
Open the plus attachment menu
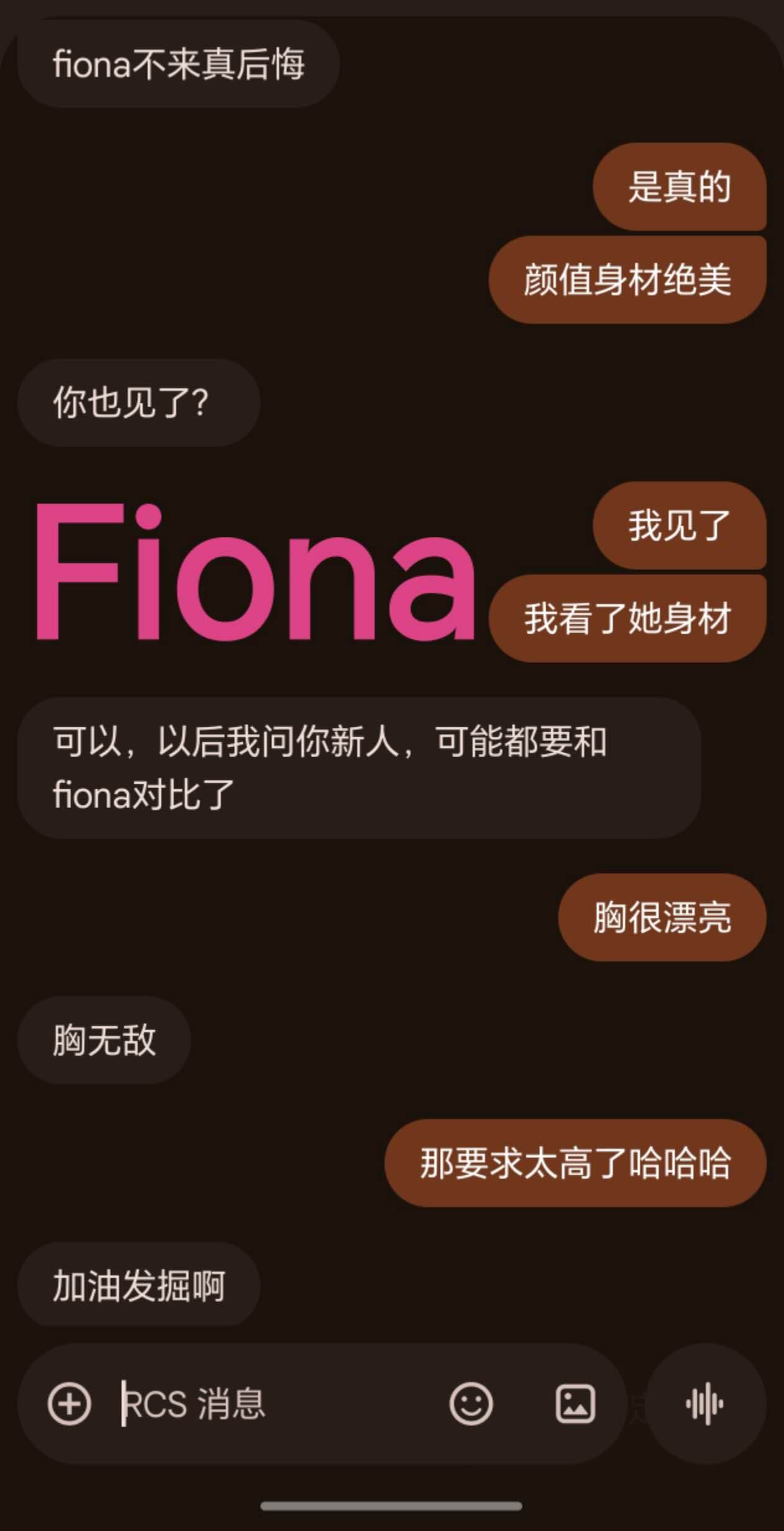point(69,1404)
